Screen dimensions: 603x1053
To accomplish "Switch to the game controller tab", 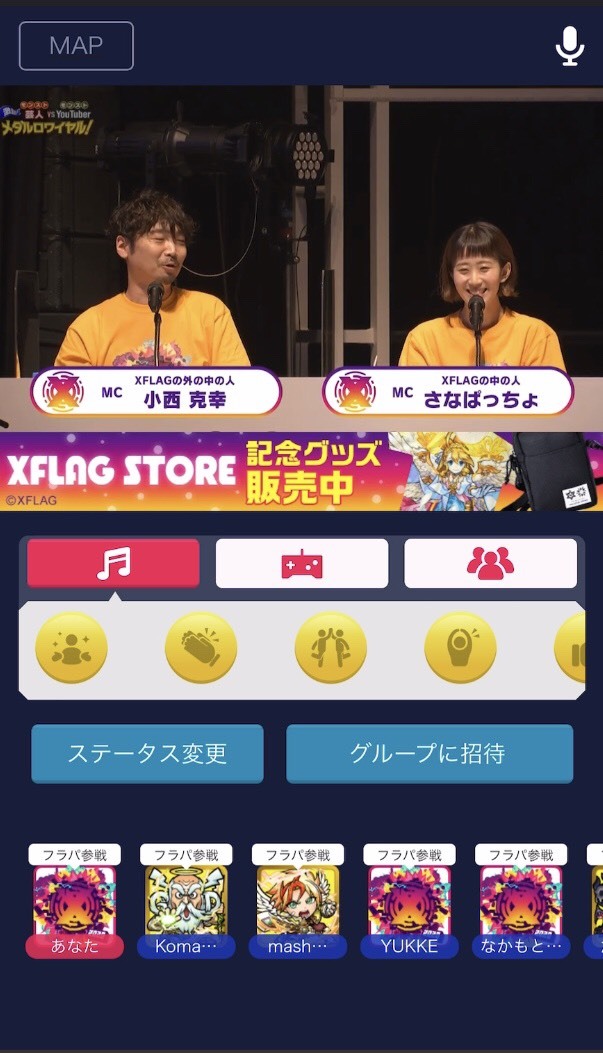I will pyautogui.click(x=302, y=563).
